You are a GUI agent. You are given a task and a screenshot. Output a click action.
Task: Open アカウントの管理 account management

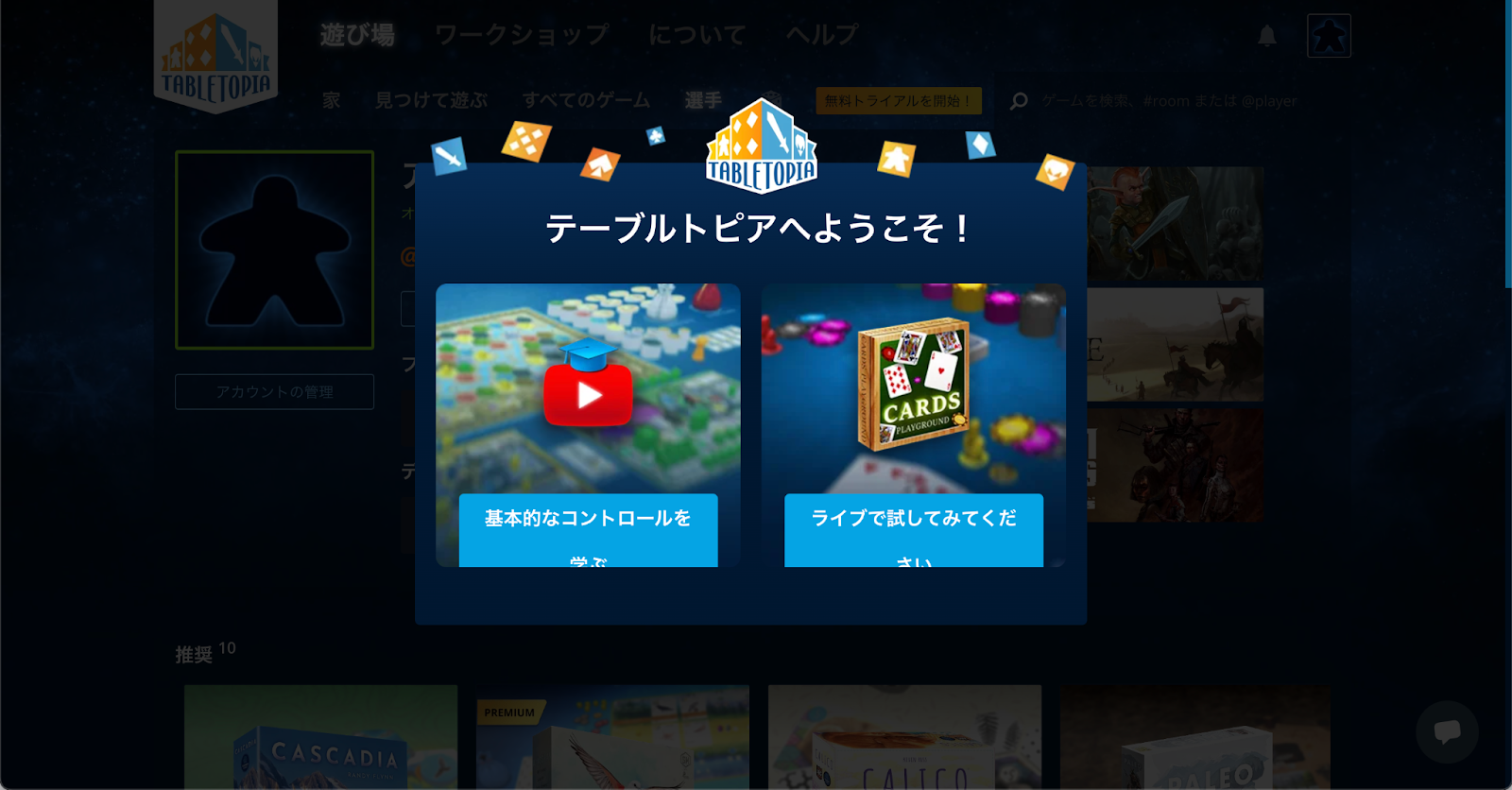click(274, 391)
